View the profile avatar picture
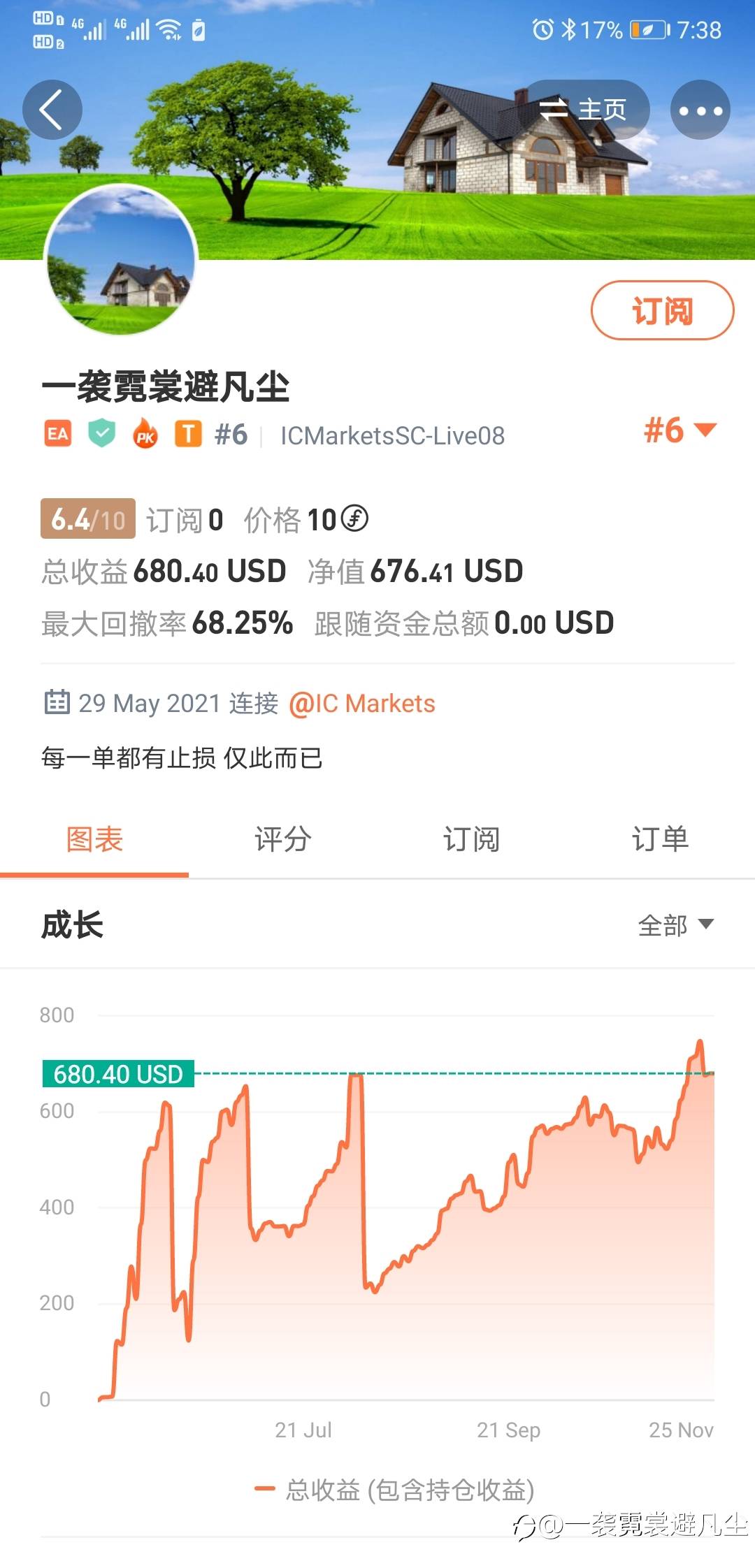This screenshot has width=755, height=1568. [121, 259]
